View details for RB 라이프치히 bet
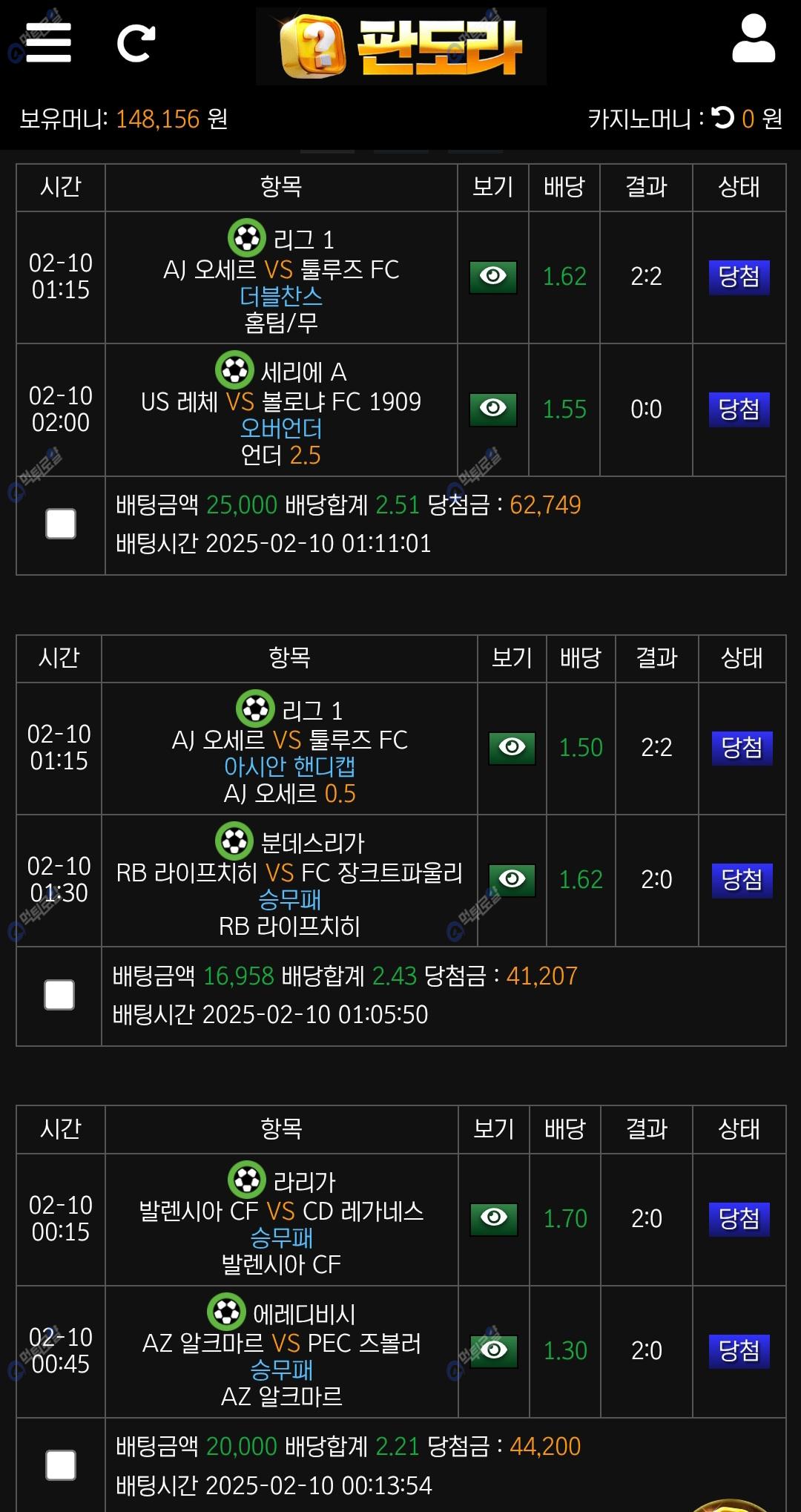This screenshot has width=801, height=1512. click(x=512, y=880)
